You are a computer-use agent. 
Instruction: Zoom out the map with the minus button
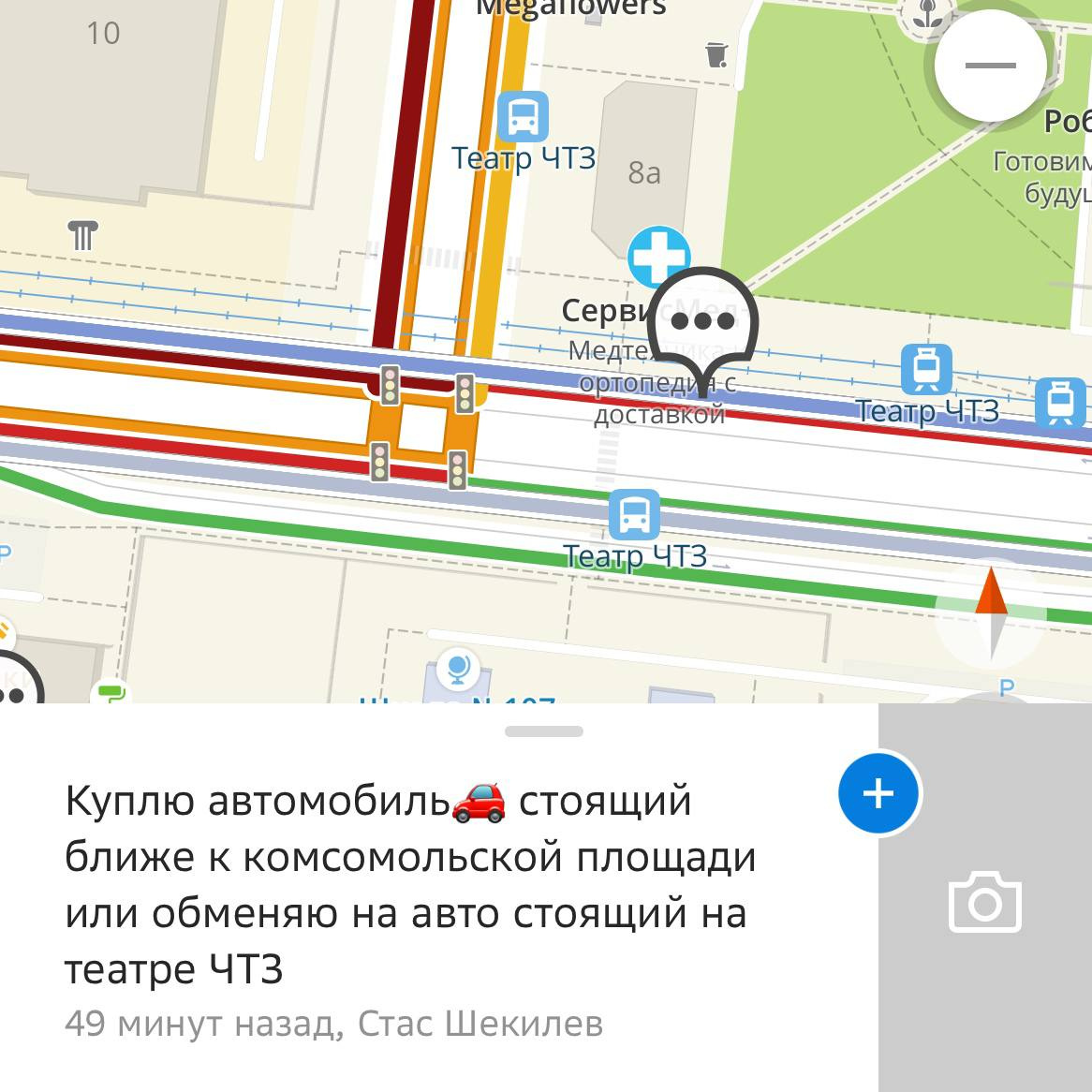point(990,66)
